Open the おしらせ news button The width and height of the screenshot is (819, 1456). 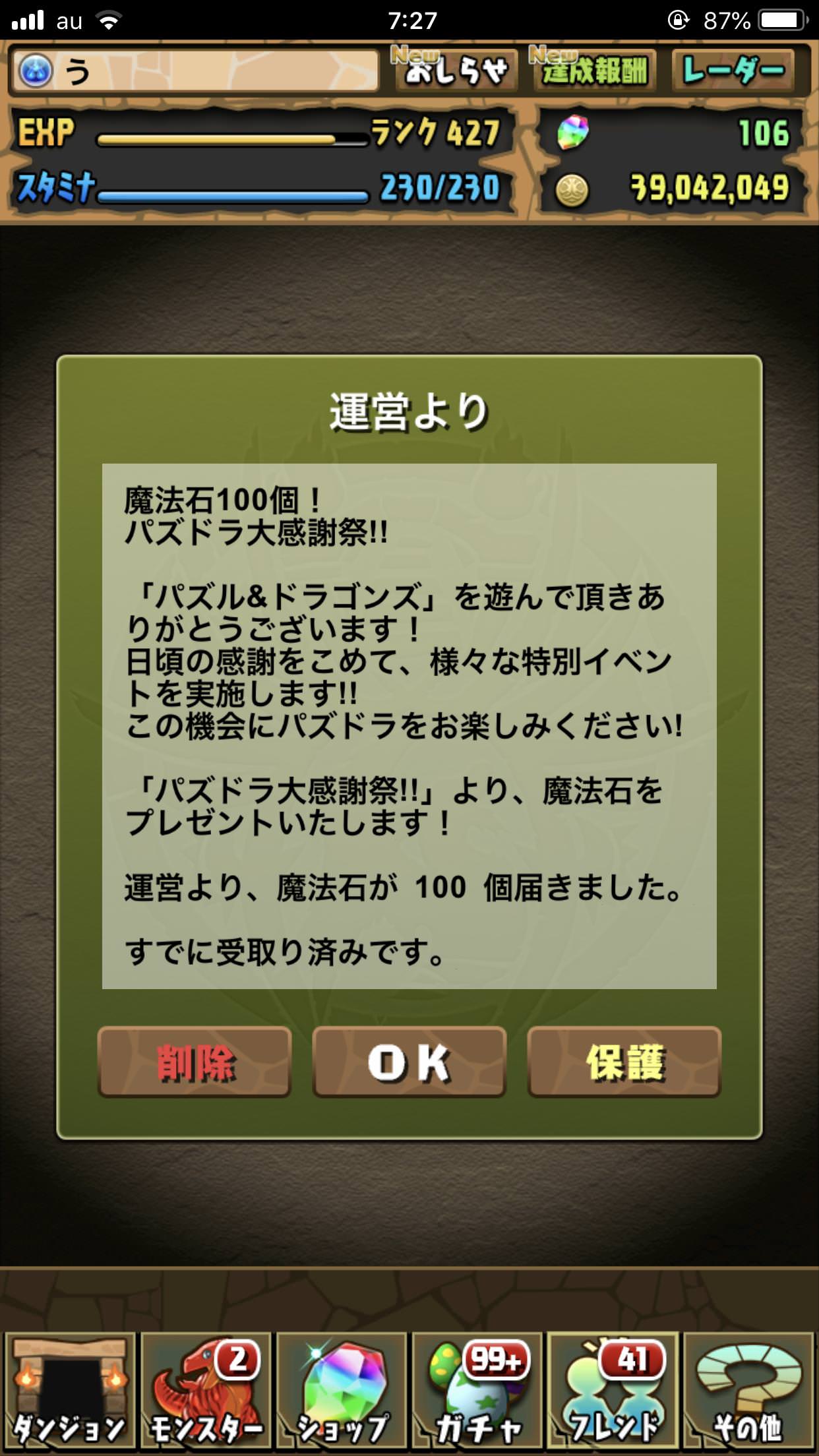456,70
